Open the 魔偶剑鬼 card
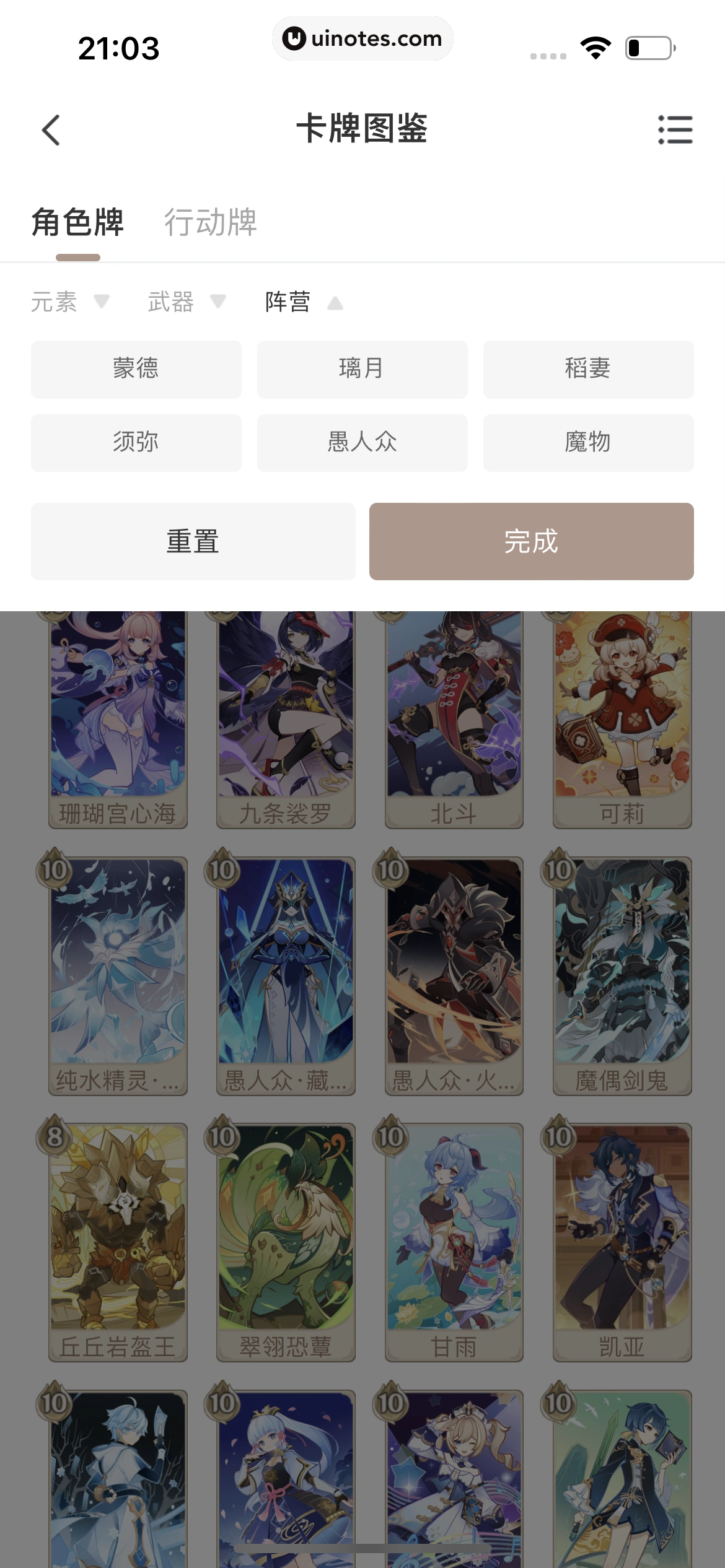725x1568 pixels. click(x=622, y=975)
